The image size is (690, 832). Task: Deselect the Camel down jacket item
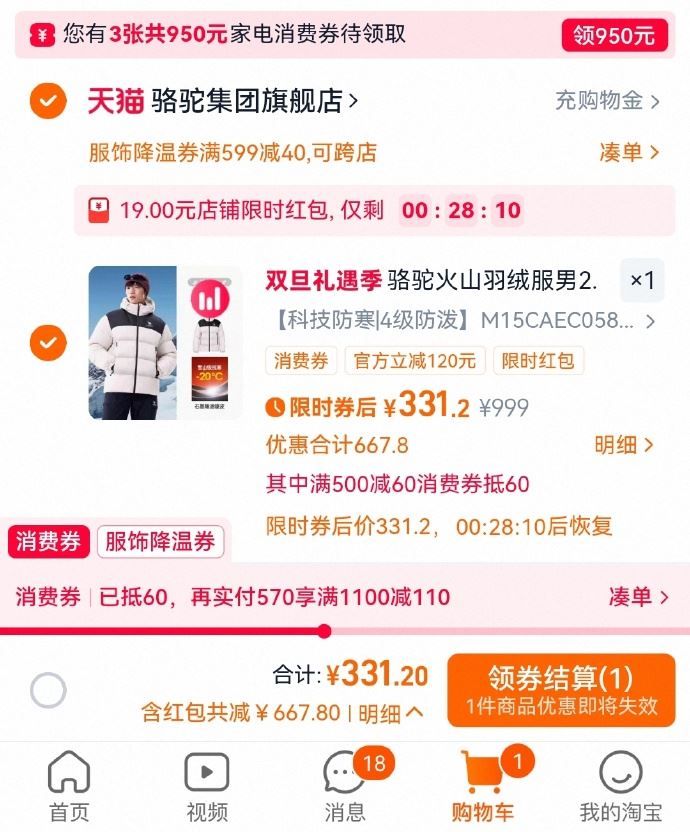[x=48, y=343]
